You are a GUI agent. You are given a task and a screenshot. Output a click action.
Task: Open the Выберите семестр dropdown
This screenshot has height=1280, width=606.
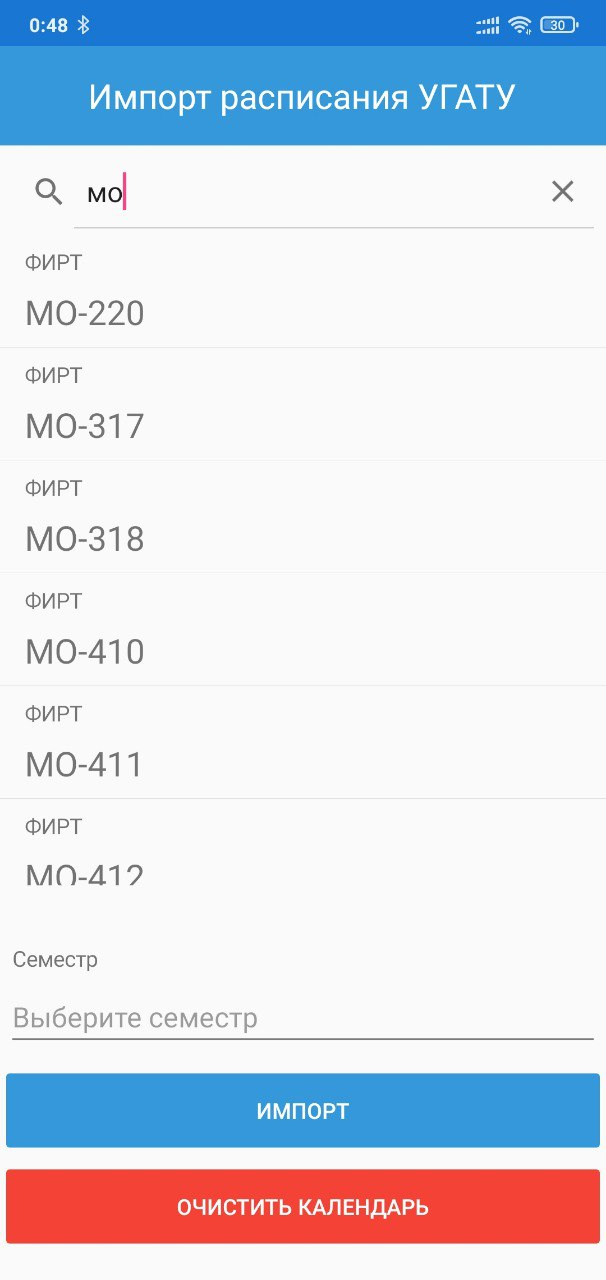tap(302, 1018)
